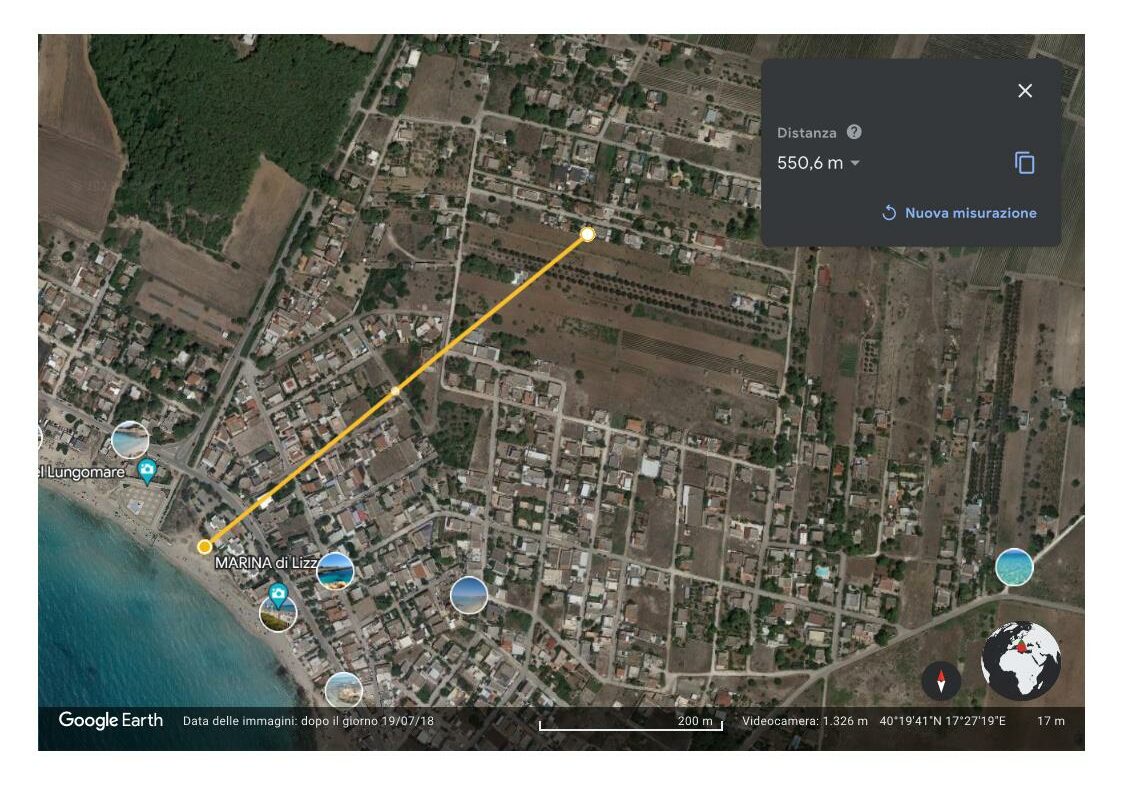Select the measurement endpoint on the beach
Viewport: 1123px width, 785px height.
click(205, 546)
